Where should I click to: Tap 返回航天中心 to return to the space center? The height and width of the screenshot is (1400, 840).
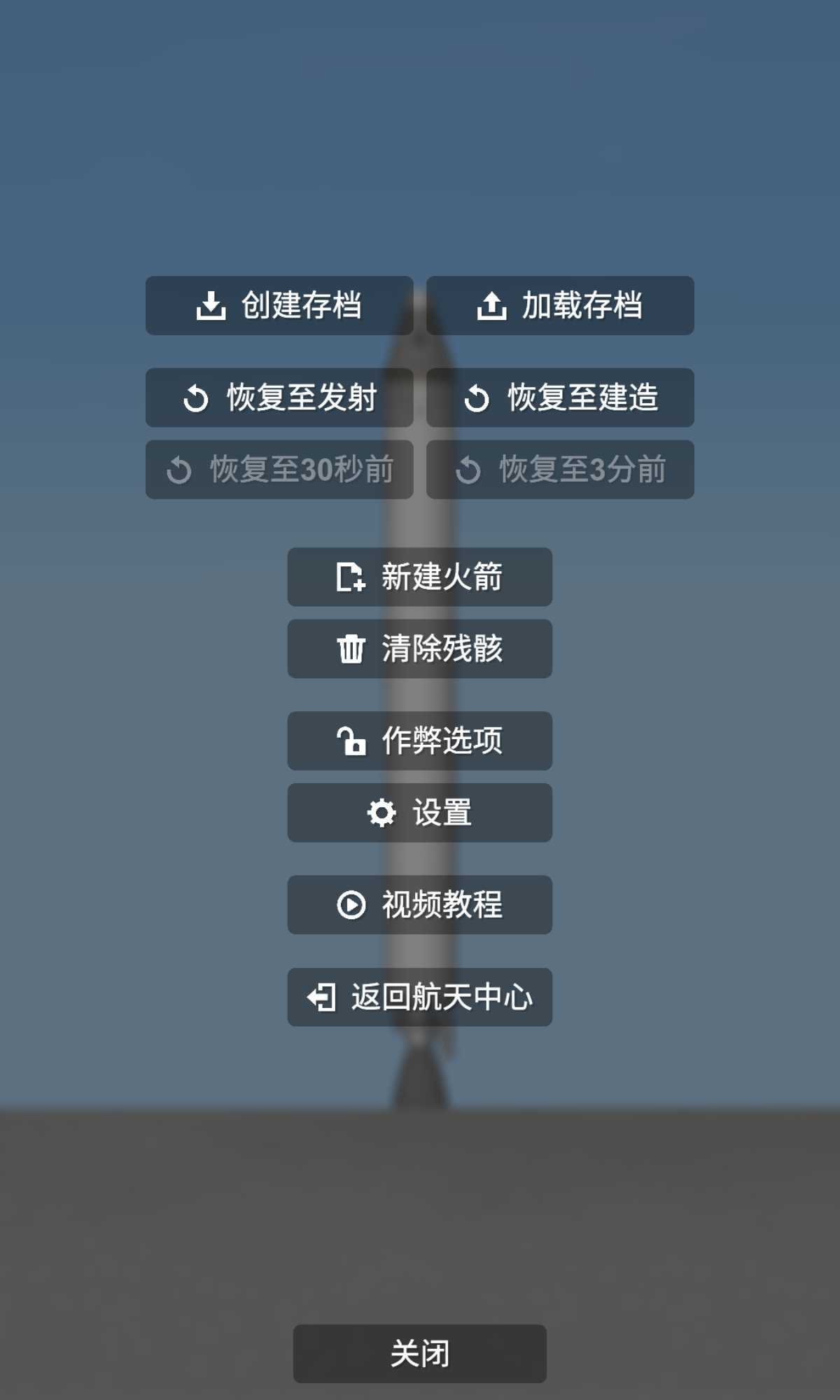(x=419, y=997)
